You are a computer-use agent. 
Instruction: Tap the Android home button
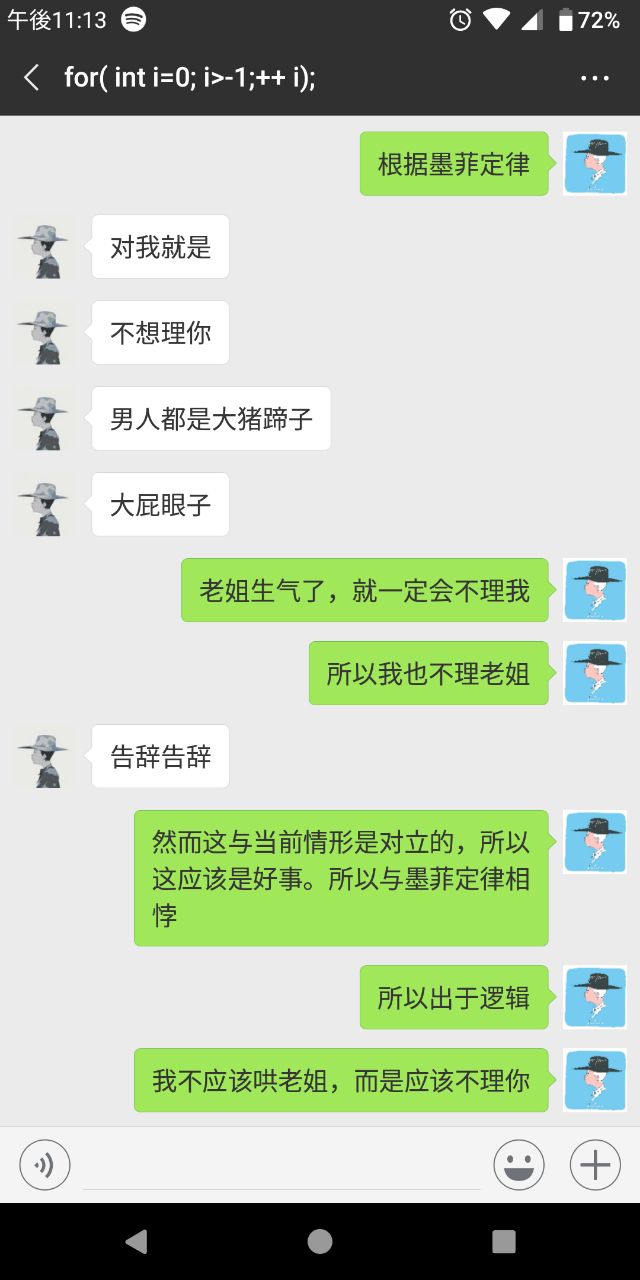point(320,1241)
